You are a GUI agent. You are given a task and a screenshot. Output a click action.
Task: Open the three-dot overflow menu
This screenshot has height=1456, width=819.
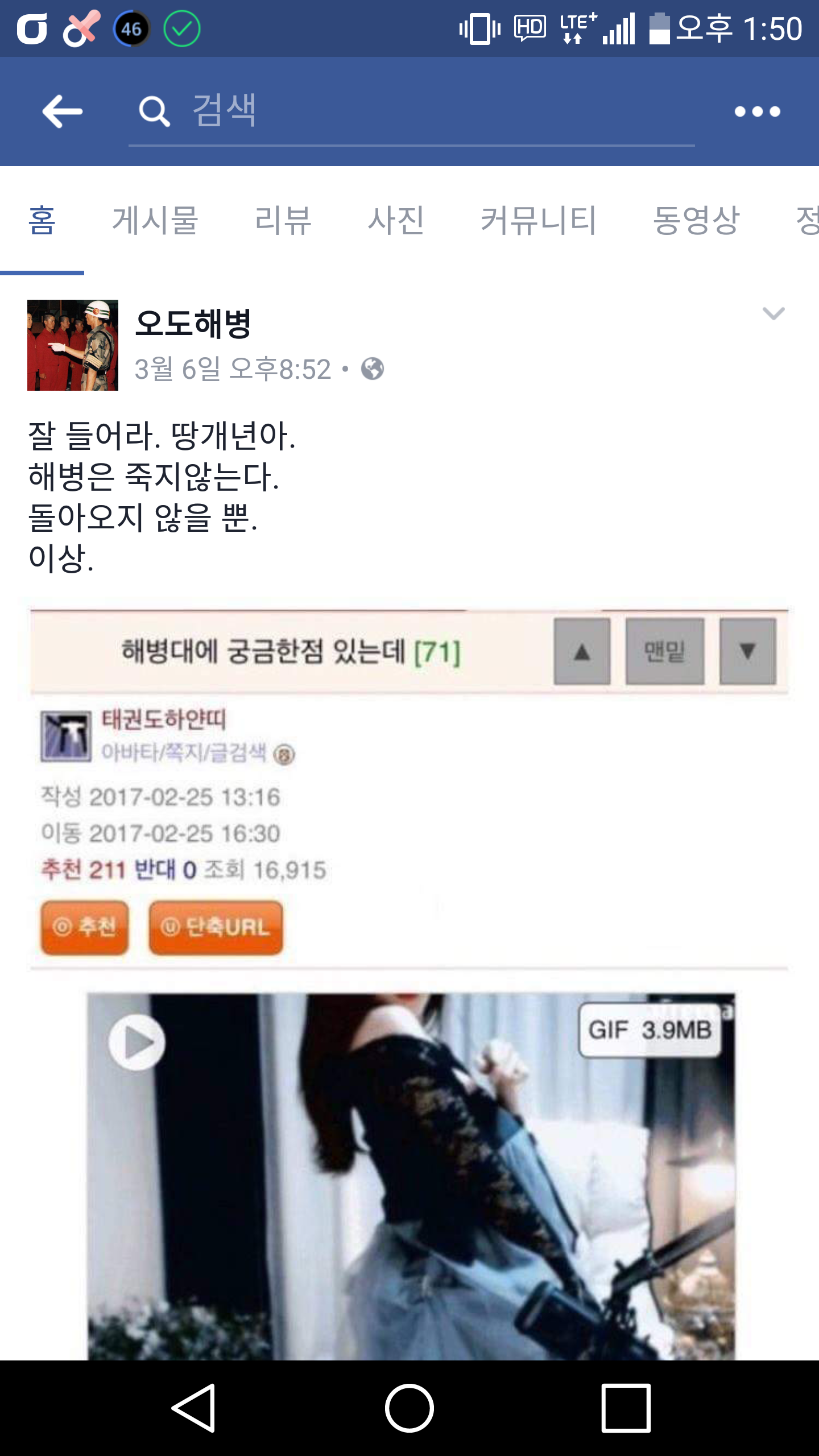click(x=757, y=111)
